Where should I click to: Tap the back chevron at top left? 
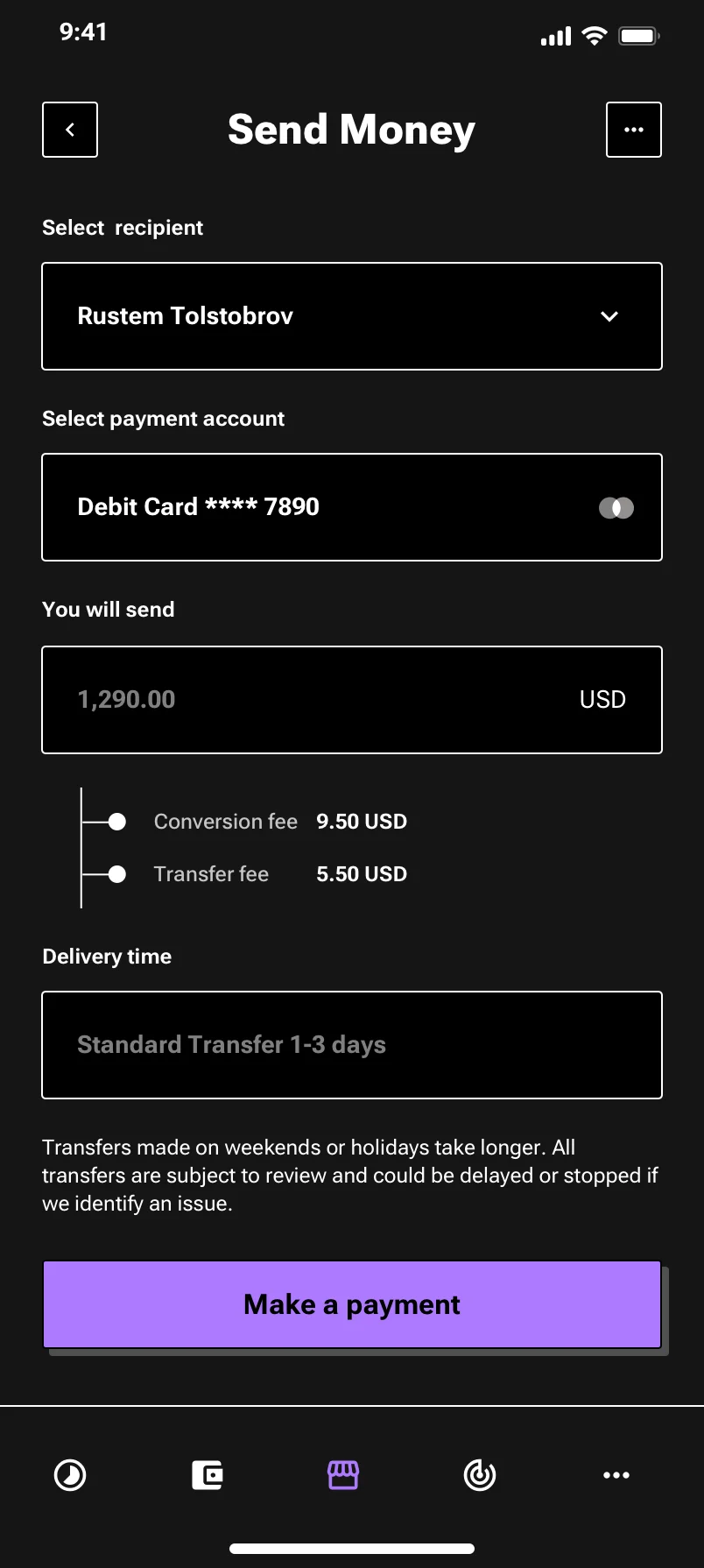coord(69,129)
